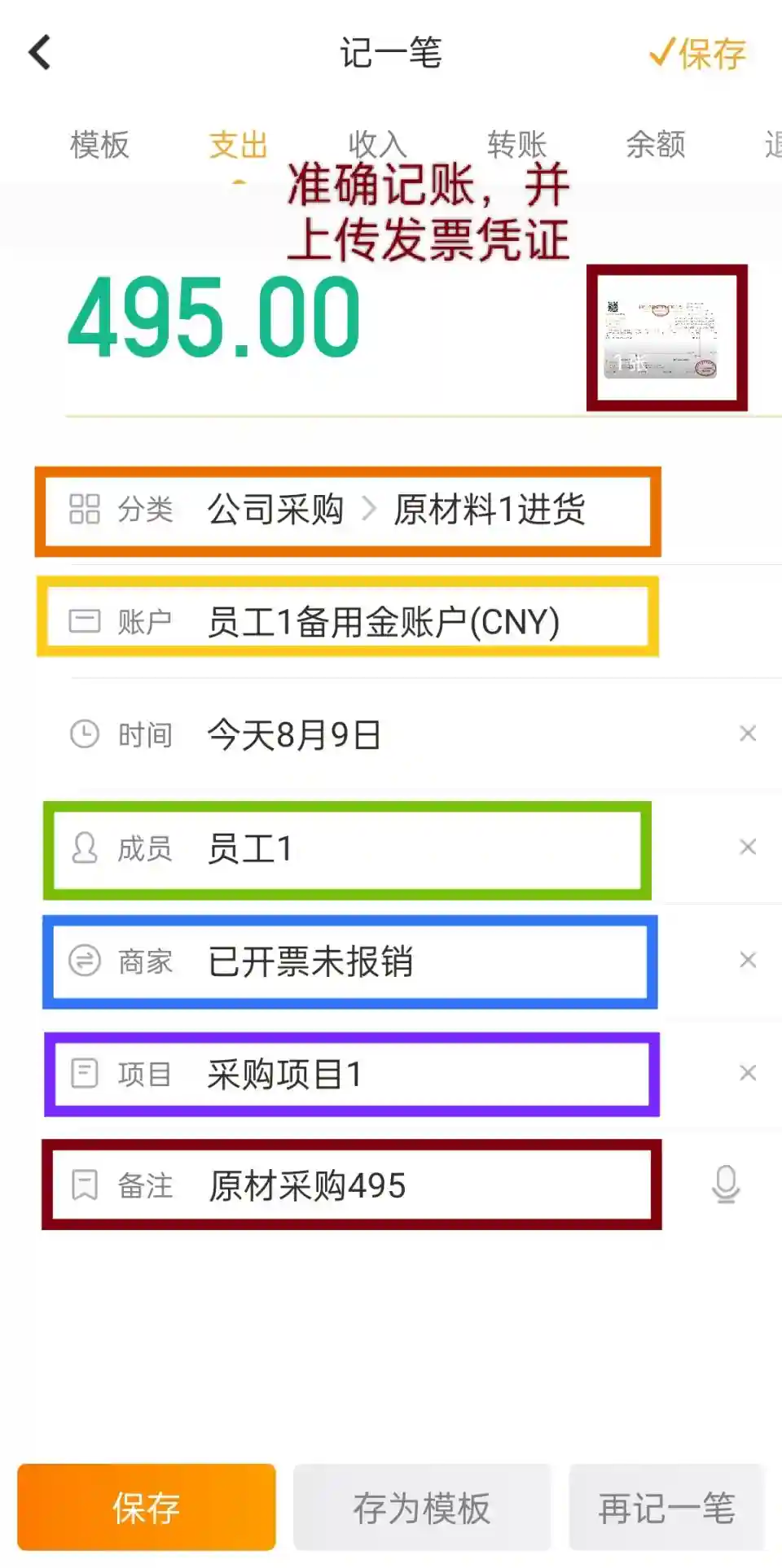Edit the 495.00 amount field
782x1568 pixels.
point(213,318)
